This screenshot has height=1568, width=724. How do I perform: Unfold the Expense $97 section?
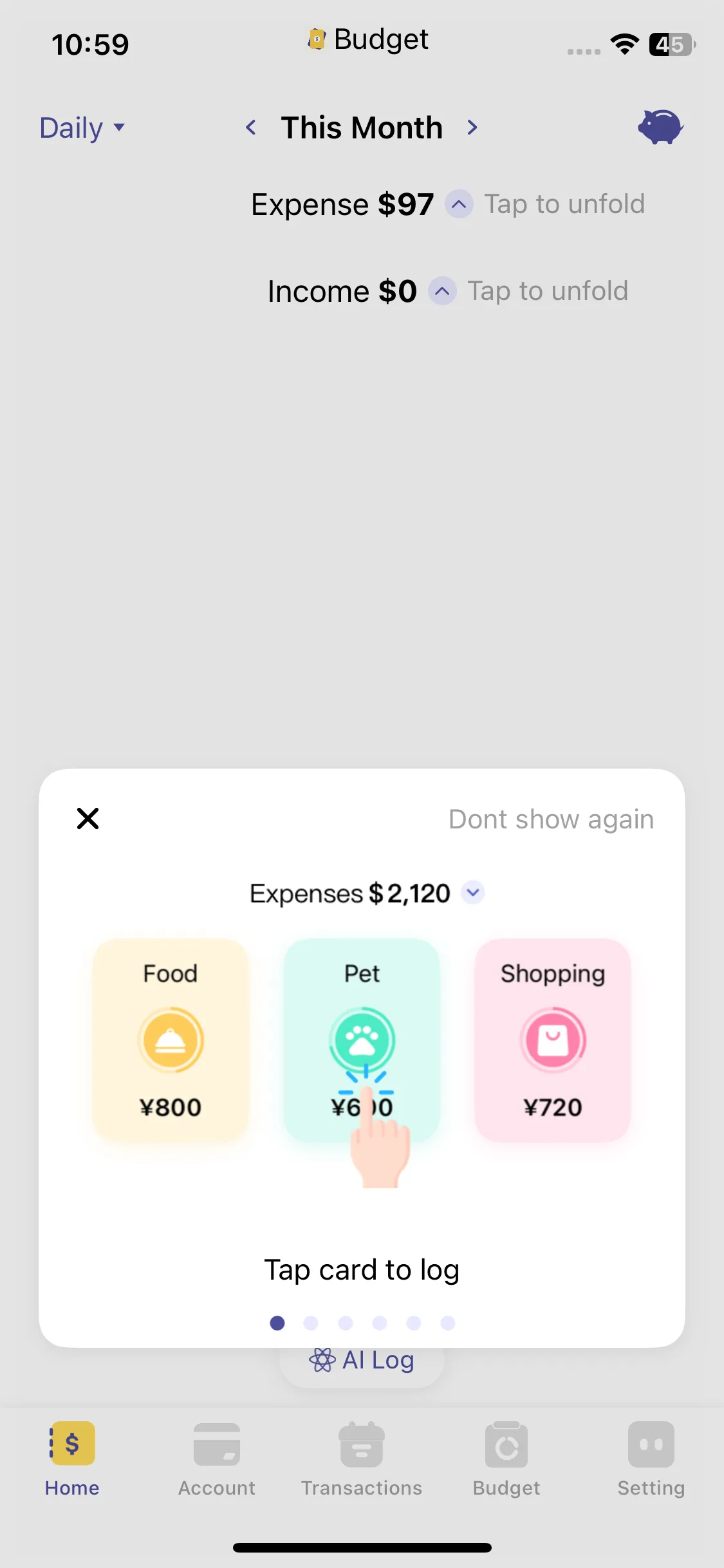[459, 205]
